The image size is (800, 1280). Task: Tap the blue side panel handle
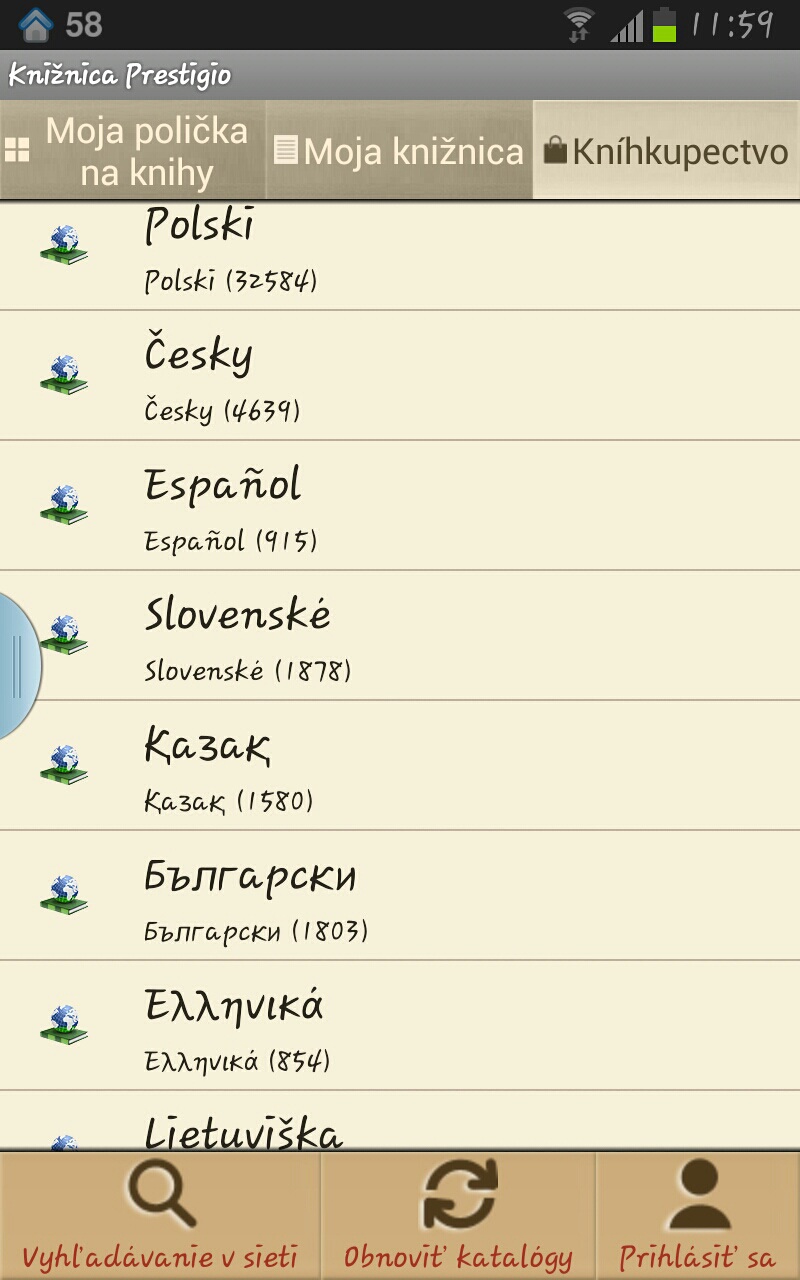click(17, 667)
